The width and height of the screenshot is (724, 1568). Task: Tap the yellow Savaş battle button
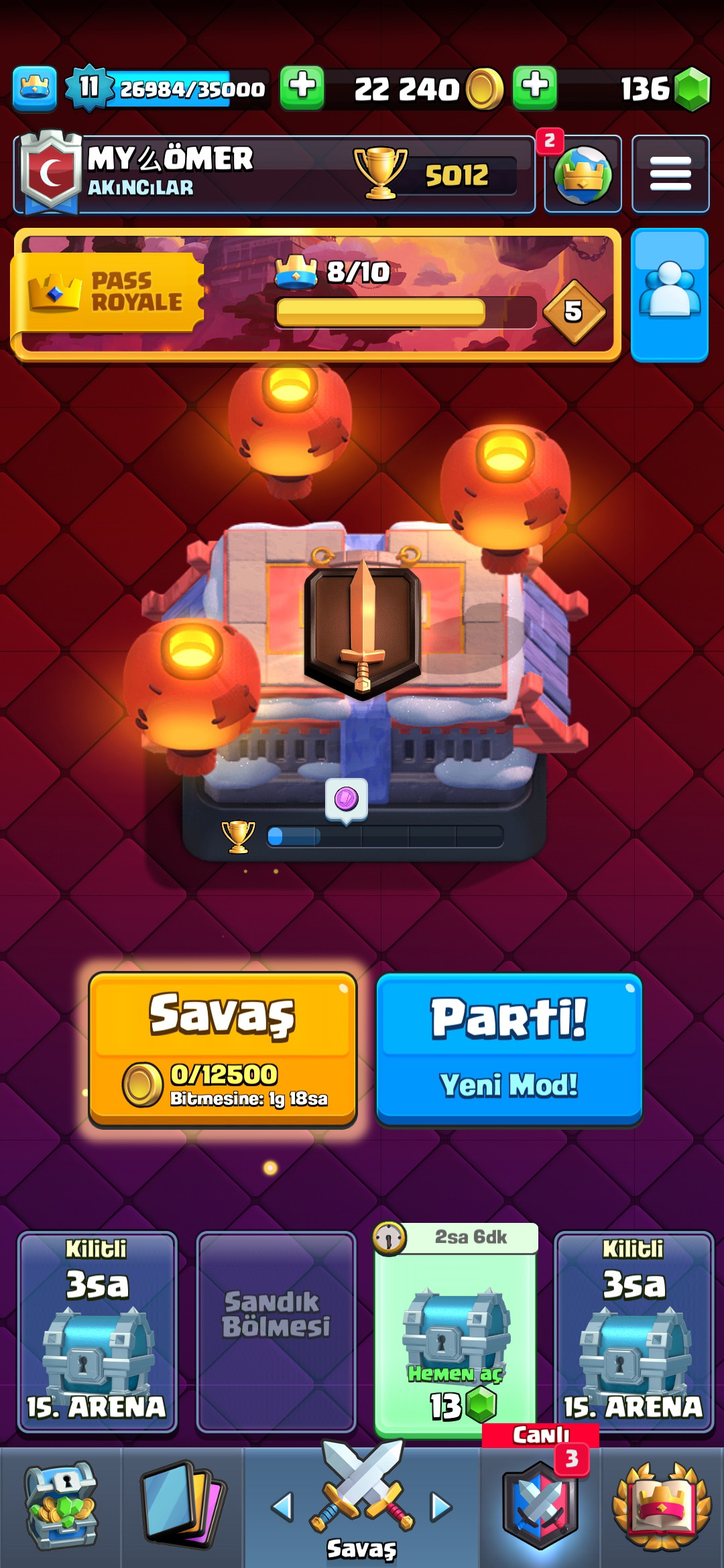(x=223, y=1049)
